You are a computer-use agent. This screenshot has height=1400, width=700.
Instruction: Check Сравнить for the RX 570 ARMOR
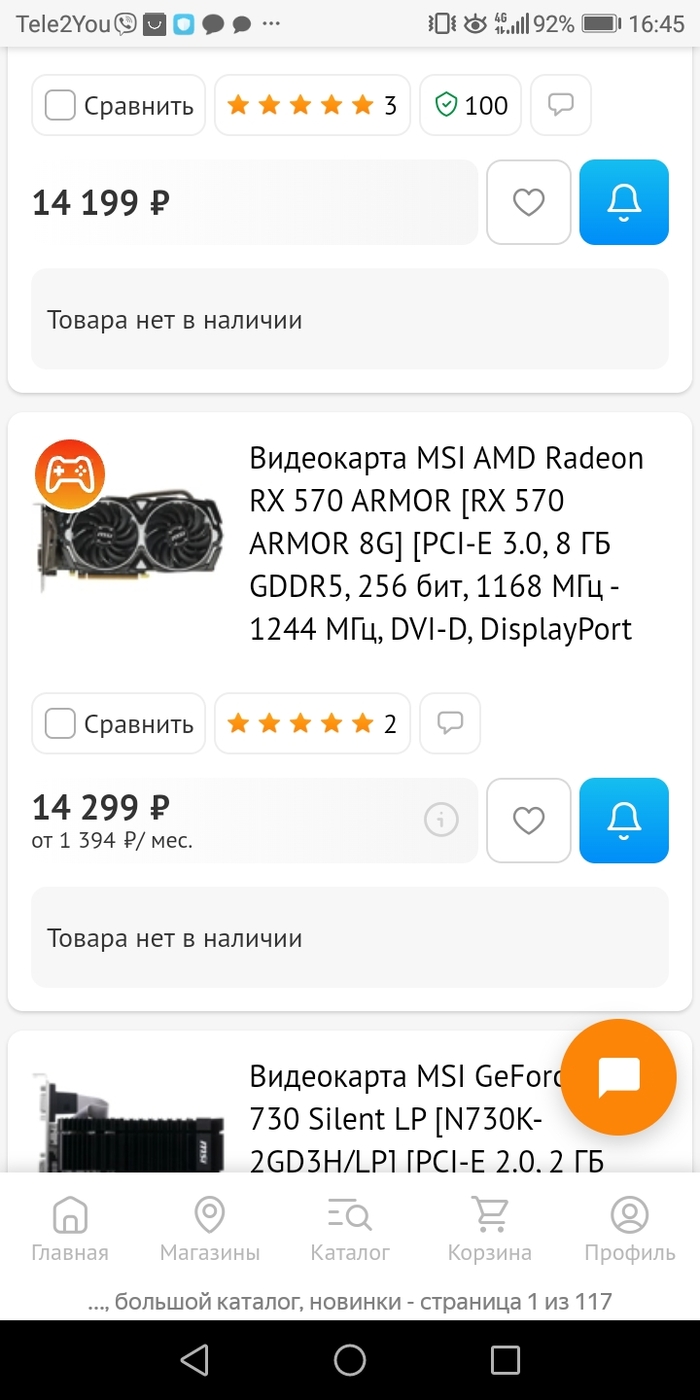click(61, 723)
